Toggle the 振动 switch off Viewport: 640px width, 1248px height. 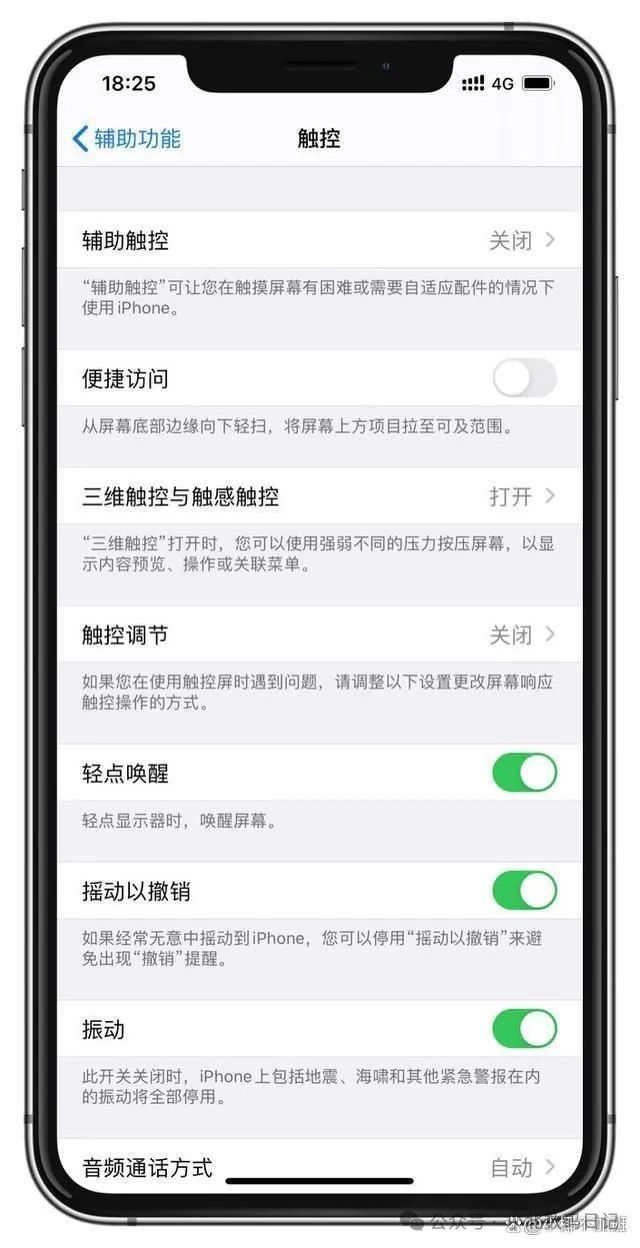click(524, 1029)
